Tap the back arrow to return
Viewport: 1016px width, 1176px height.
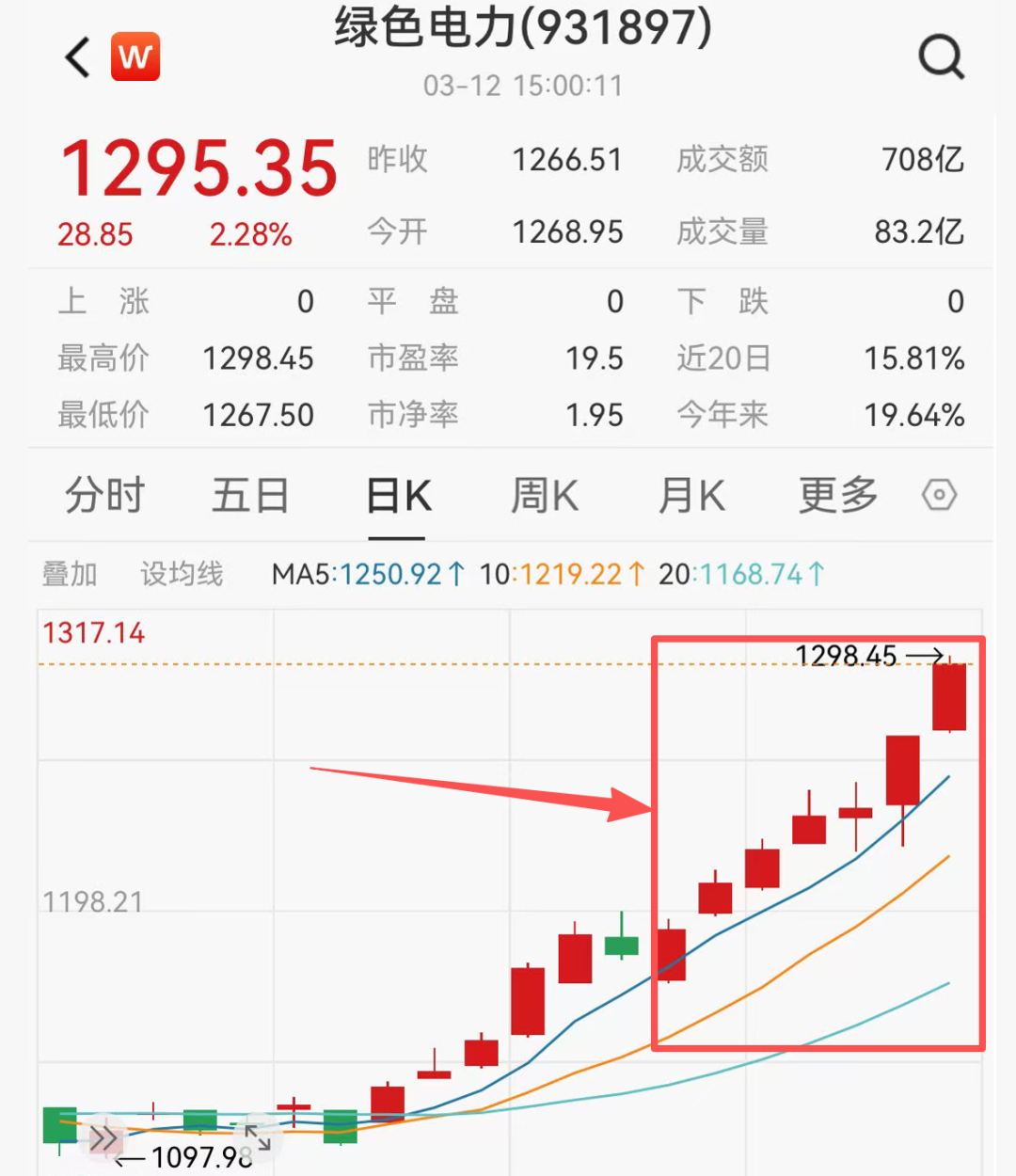(75, 56)
